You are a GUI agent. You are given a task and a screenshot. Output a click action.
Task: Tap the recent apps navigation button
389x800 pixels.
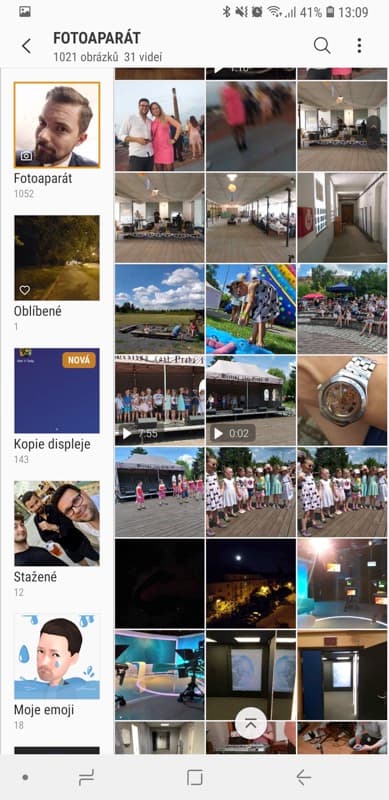tap(86, 778)
